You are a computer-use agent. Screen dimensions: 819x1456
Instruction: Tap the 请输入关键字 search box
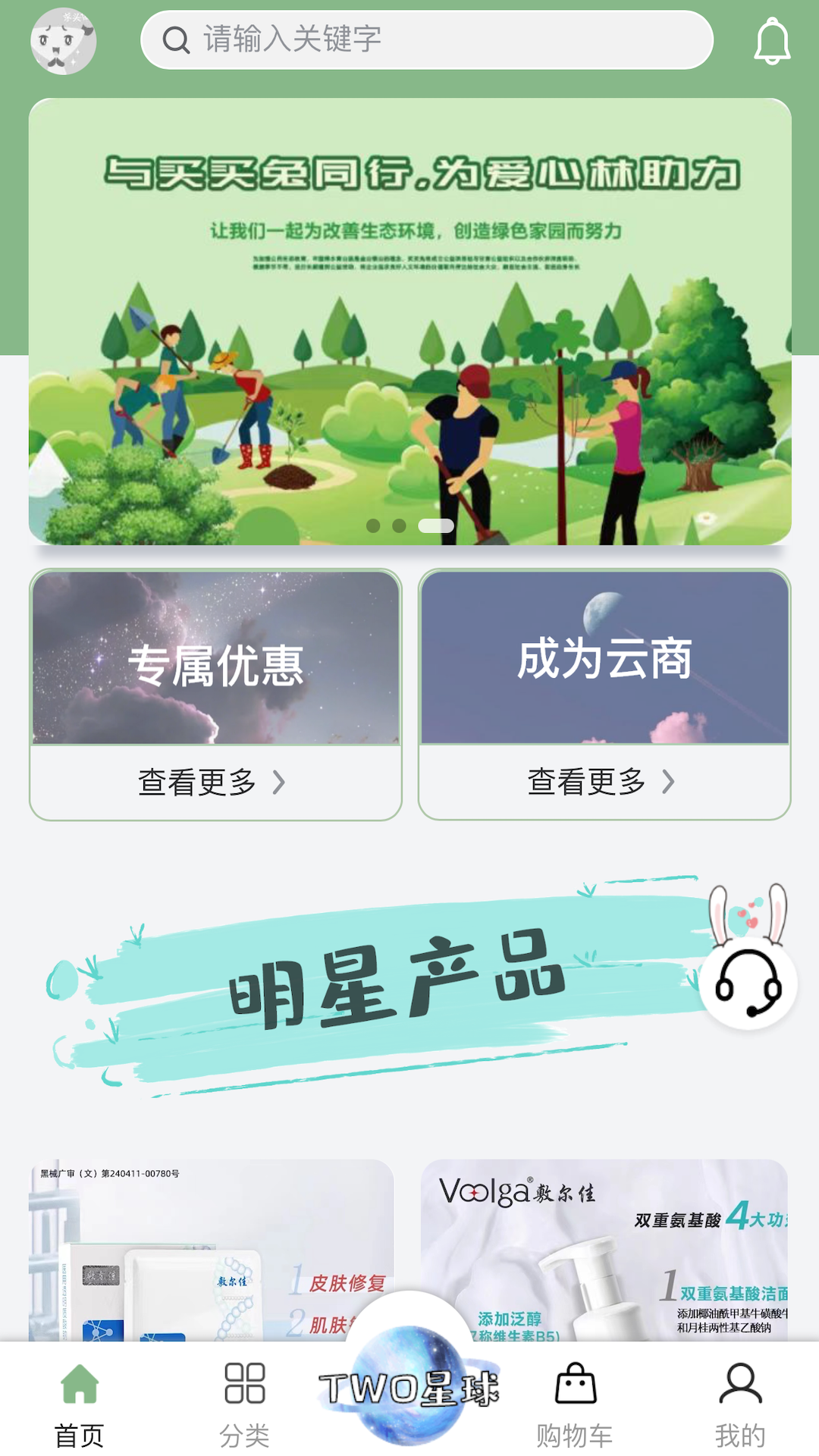coord(426,40)
